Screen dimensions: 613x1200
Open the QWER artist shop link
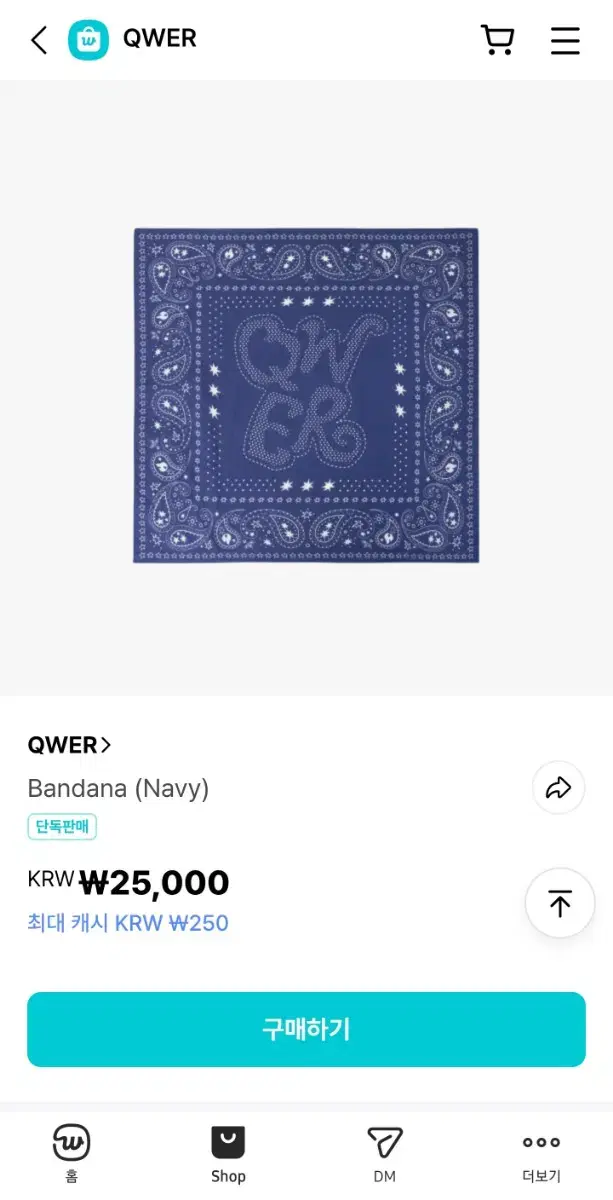[69, 745]
